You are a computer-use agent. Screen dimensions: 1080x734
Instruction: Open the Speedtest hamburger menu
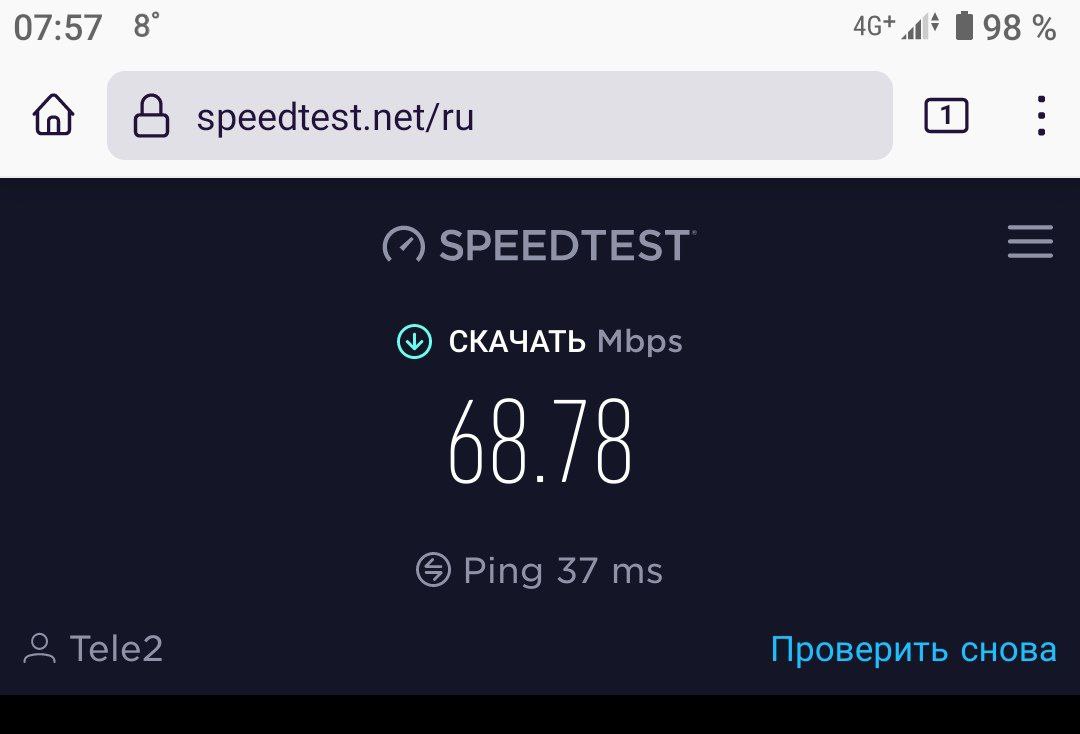pos(1030,243)
